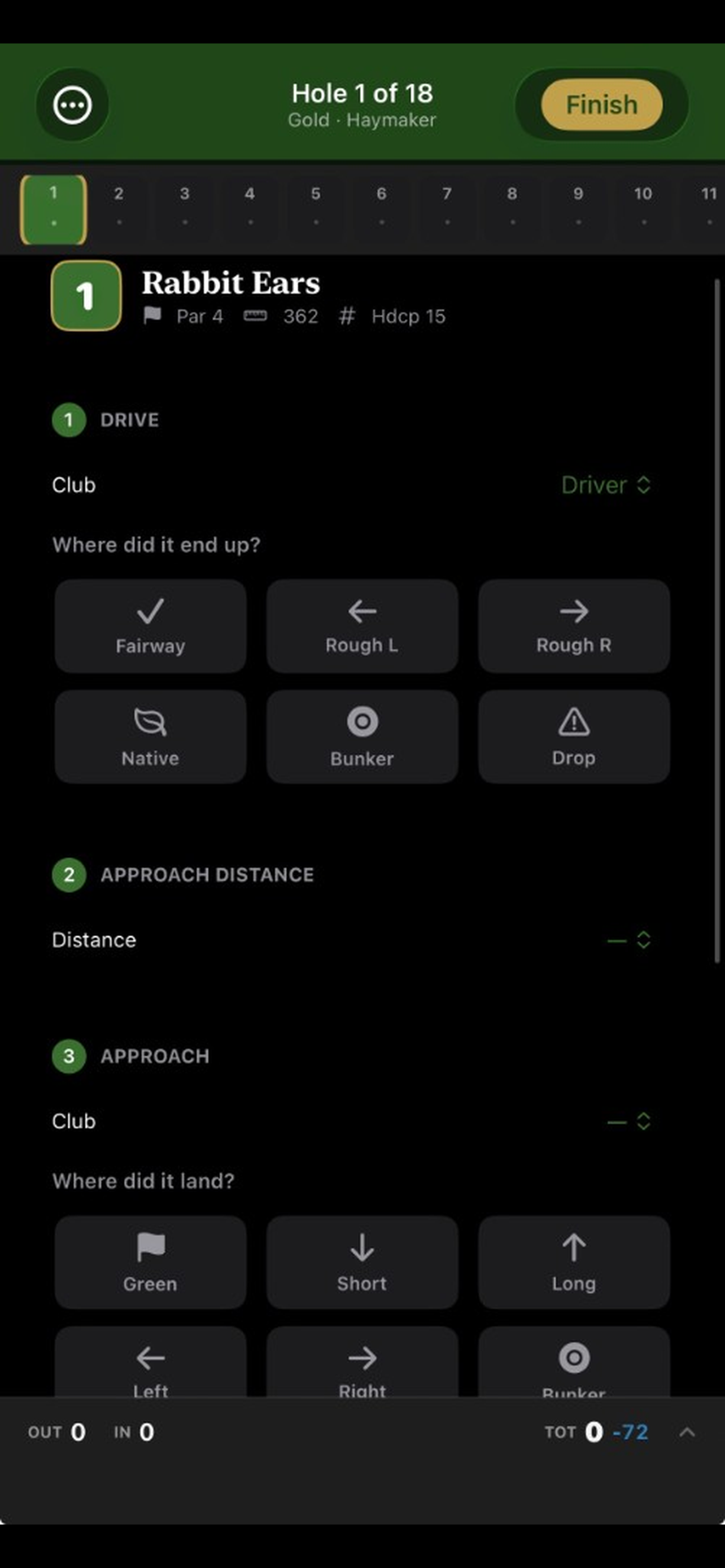Screen dimensions: 725x1568
Task: Mark the drive in the Bunker
Action: coord(361,737)
